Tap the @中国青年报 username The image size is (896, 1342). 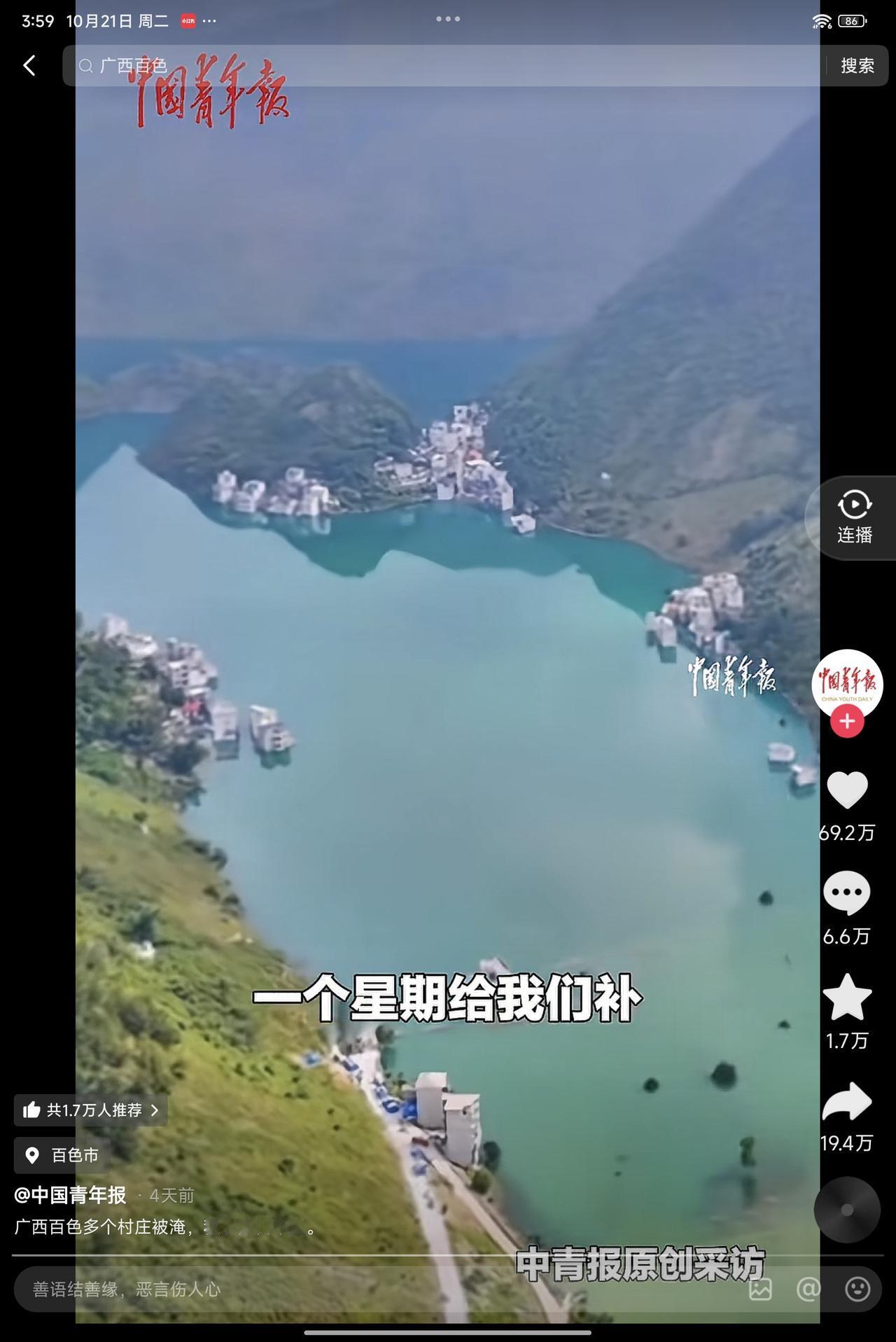[x=70, y=1195]
